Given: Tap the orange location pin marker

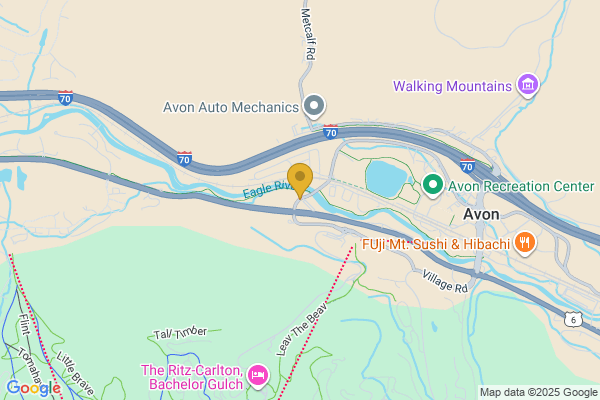Looking at the screenshot, I should point(300,180).
